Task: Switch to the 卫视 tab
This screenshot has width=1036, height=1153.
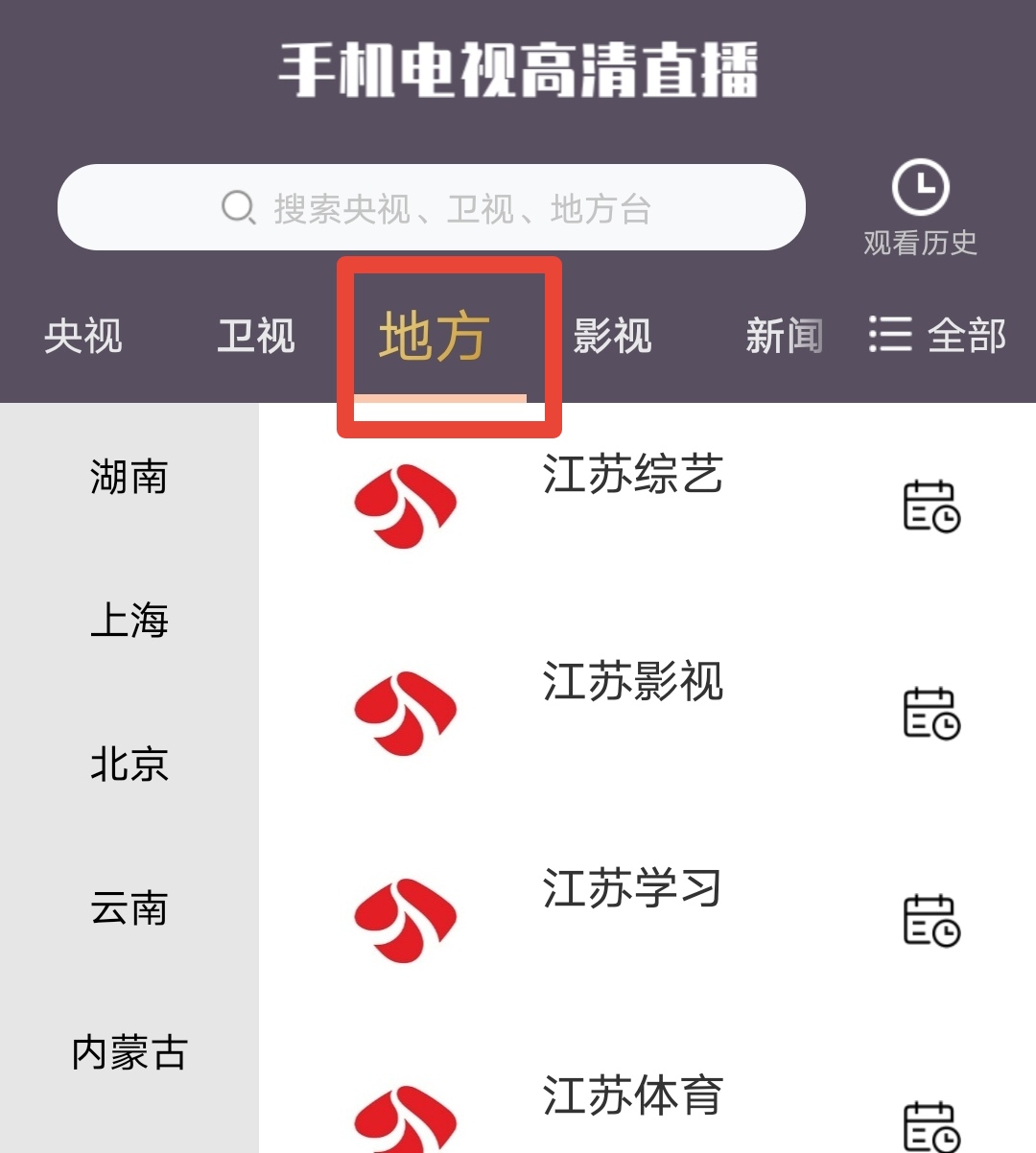Action: 255,336
